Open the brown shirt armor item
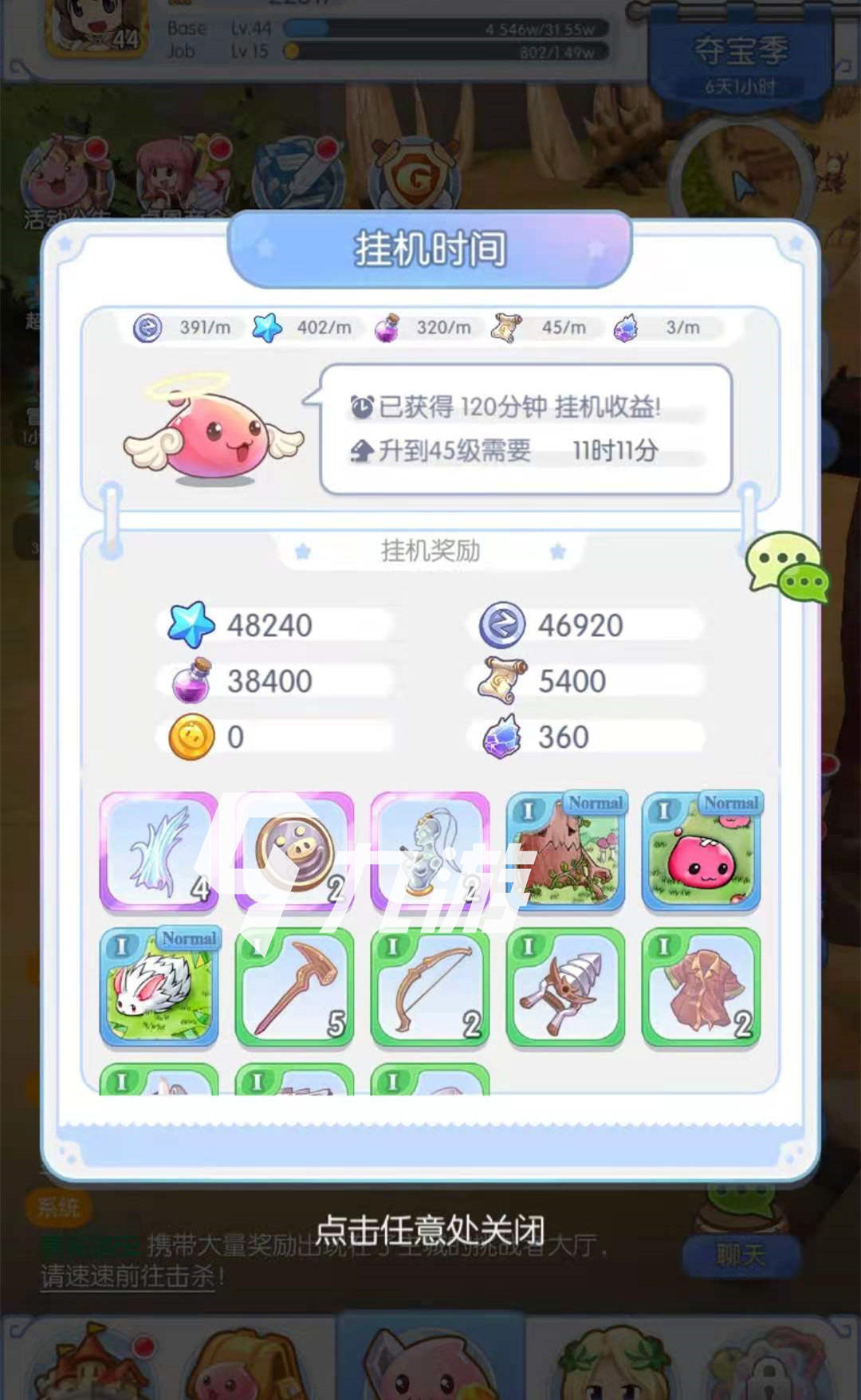This screenshot has width=861, height=1400. tap(701, 986)
